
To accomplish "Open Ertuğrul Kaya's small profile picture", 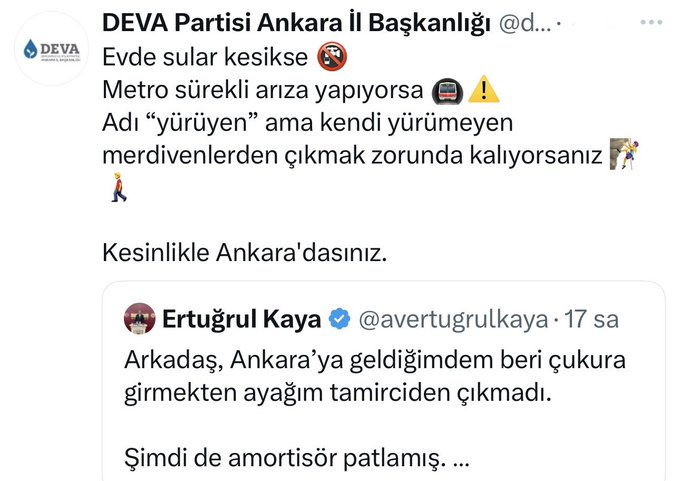I will pos(139,319).
